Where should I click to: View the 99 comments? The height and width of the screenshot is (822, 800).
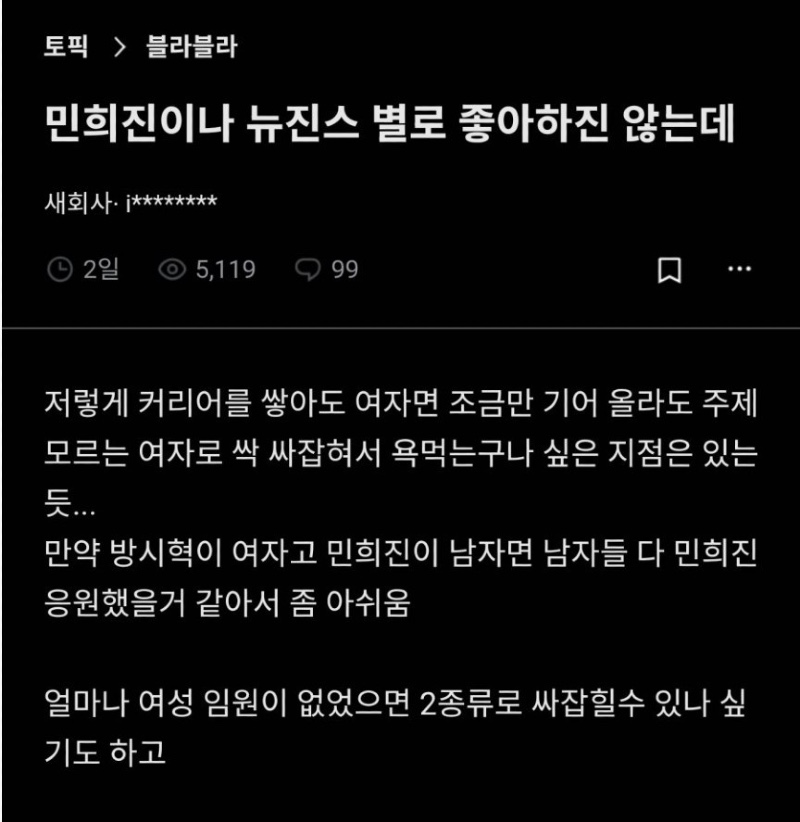[x=327, y=269]
